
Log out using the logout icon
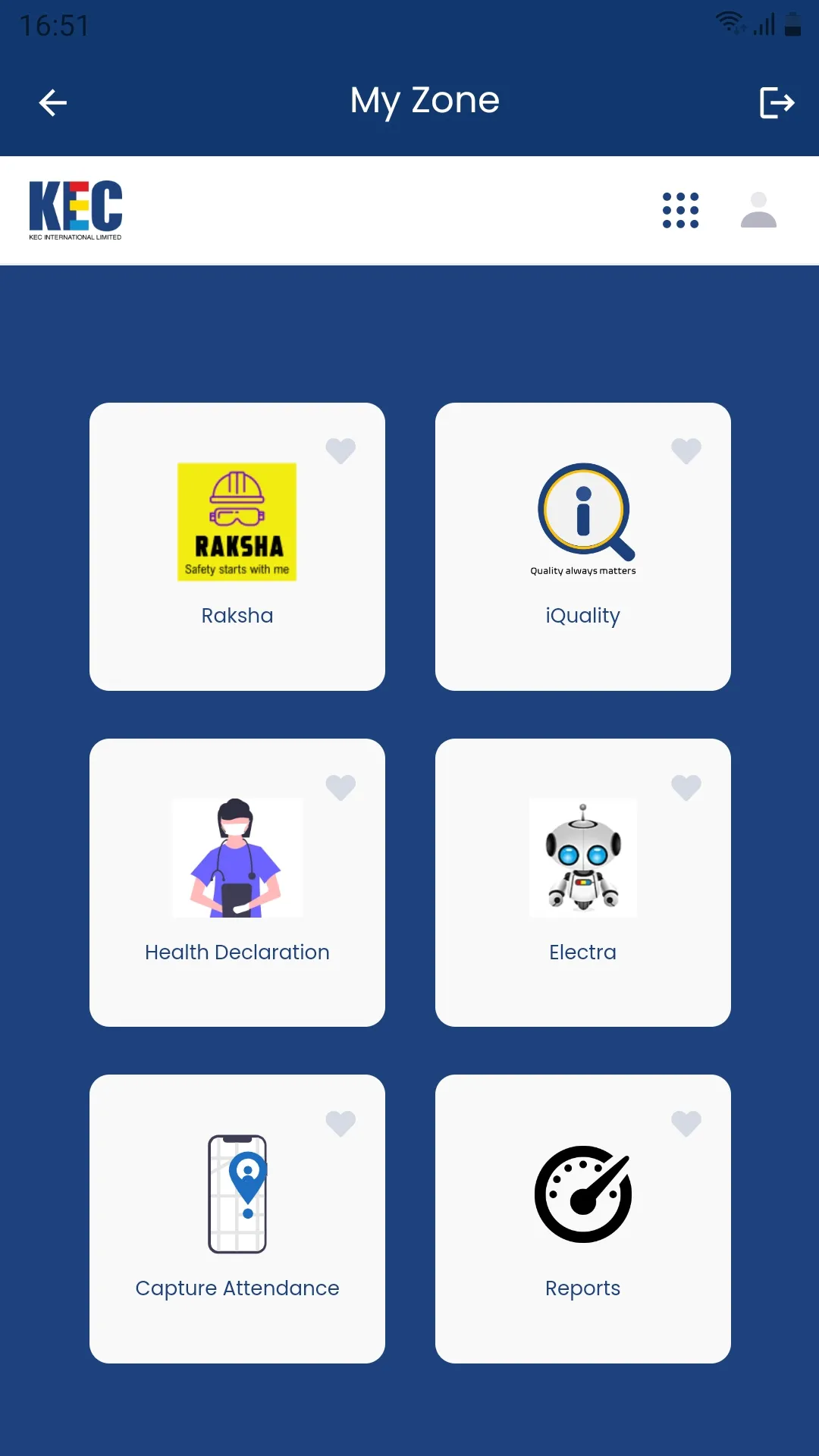[x=777, y=102]
